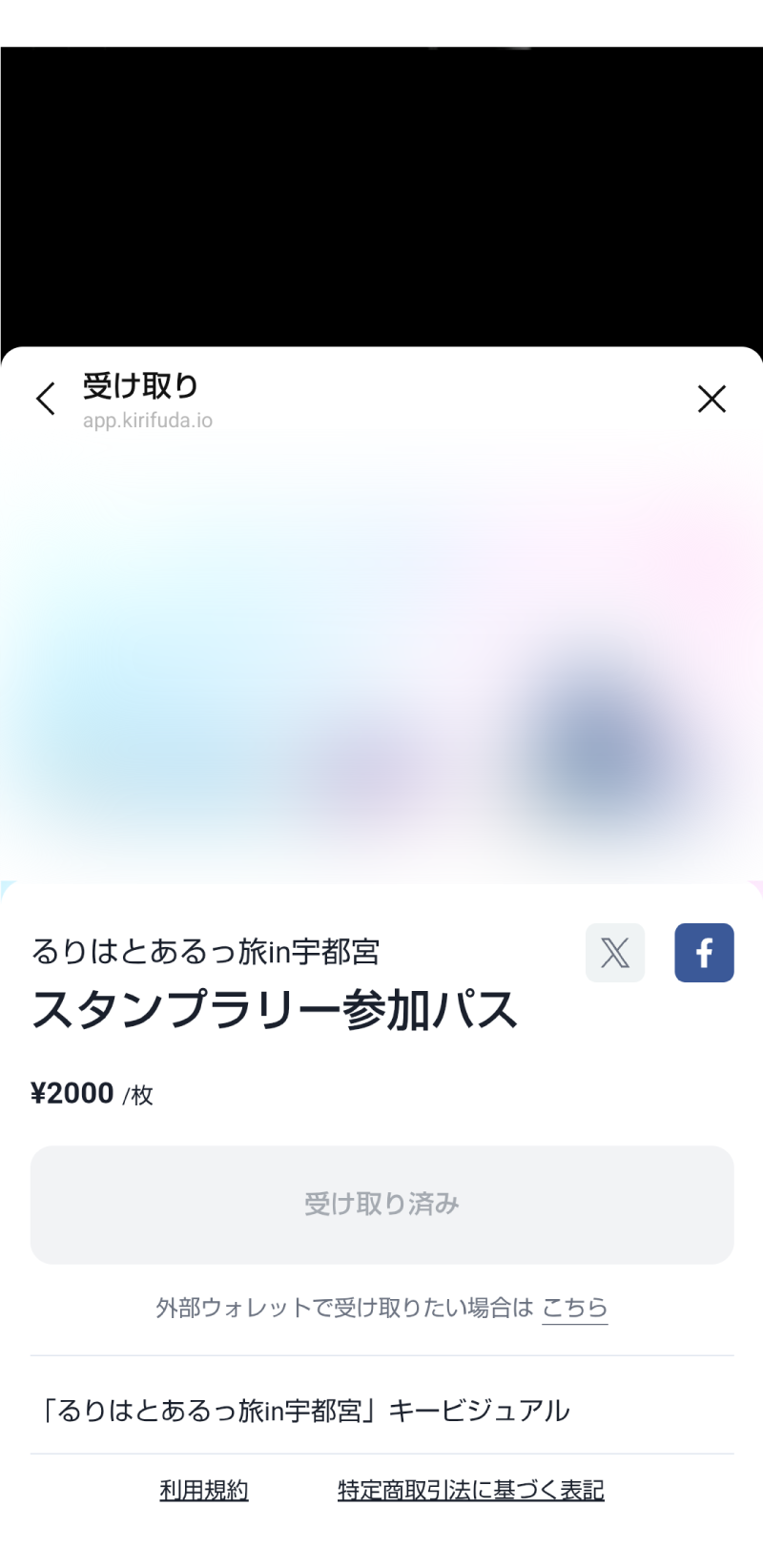Tap the app.kirifuda.io URL label
763x1568 pixels.
coord(148,421)
